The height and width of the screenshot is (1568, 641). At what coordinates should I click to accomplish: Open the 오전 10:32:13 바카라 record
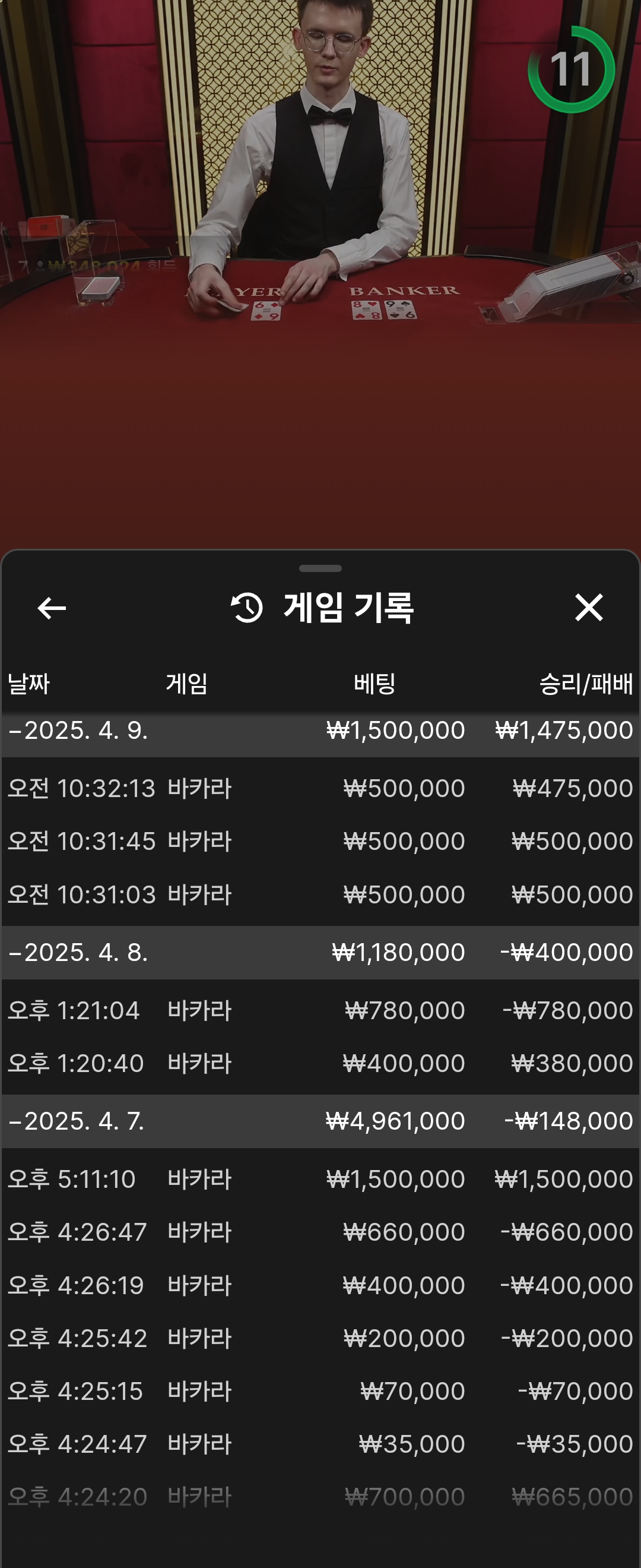point(320,788)
